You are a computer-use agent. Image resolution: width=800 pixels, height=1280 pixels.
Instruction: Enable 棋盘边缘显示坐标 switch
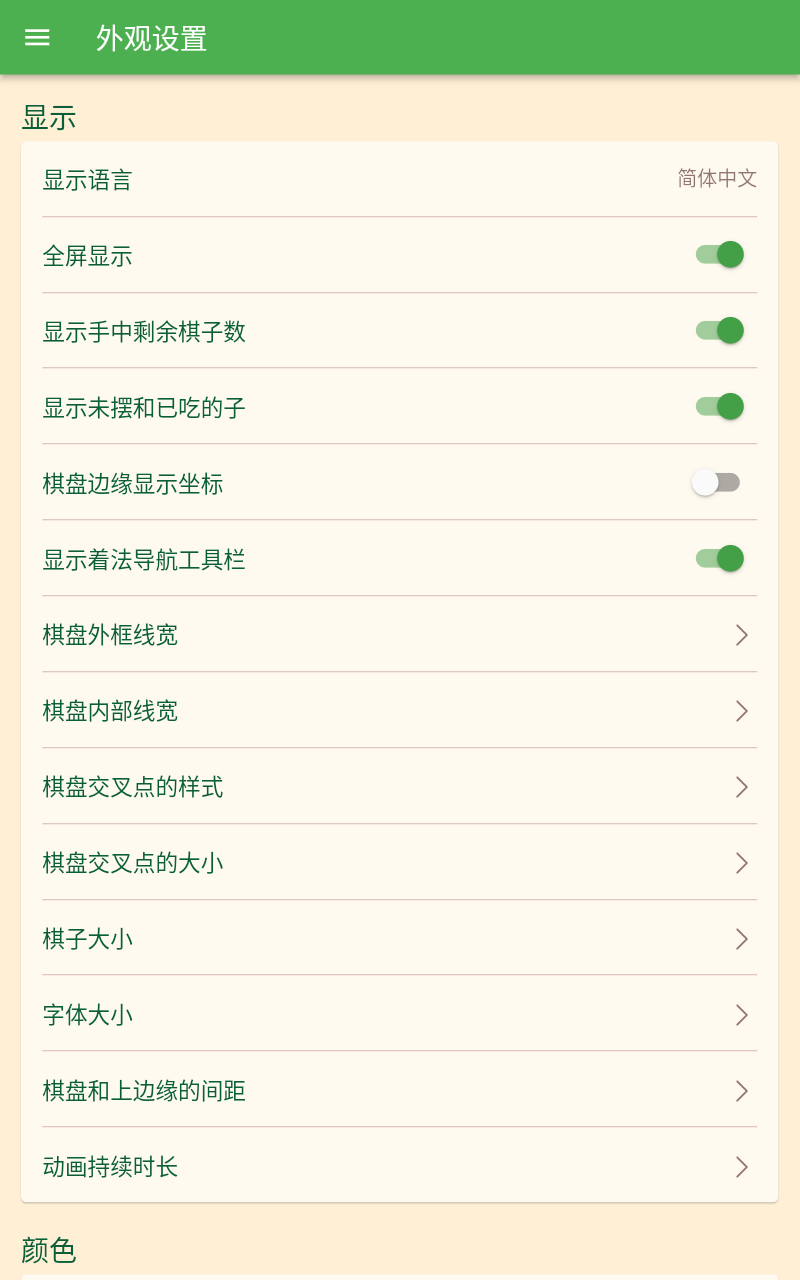click(x=716, y=483)
